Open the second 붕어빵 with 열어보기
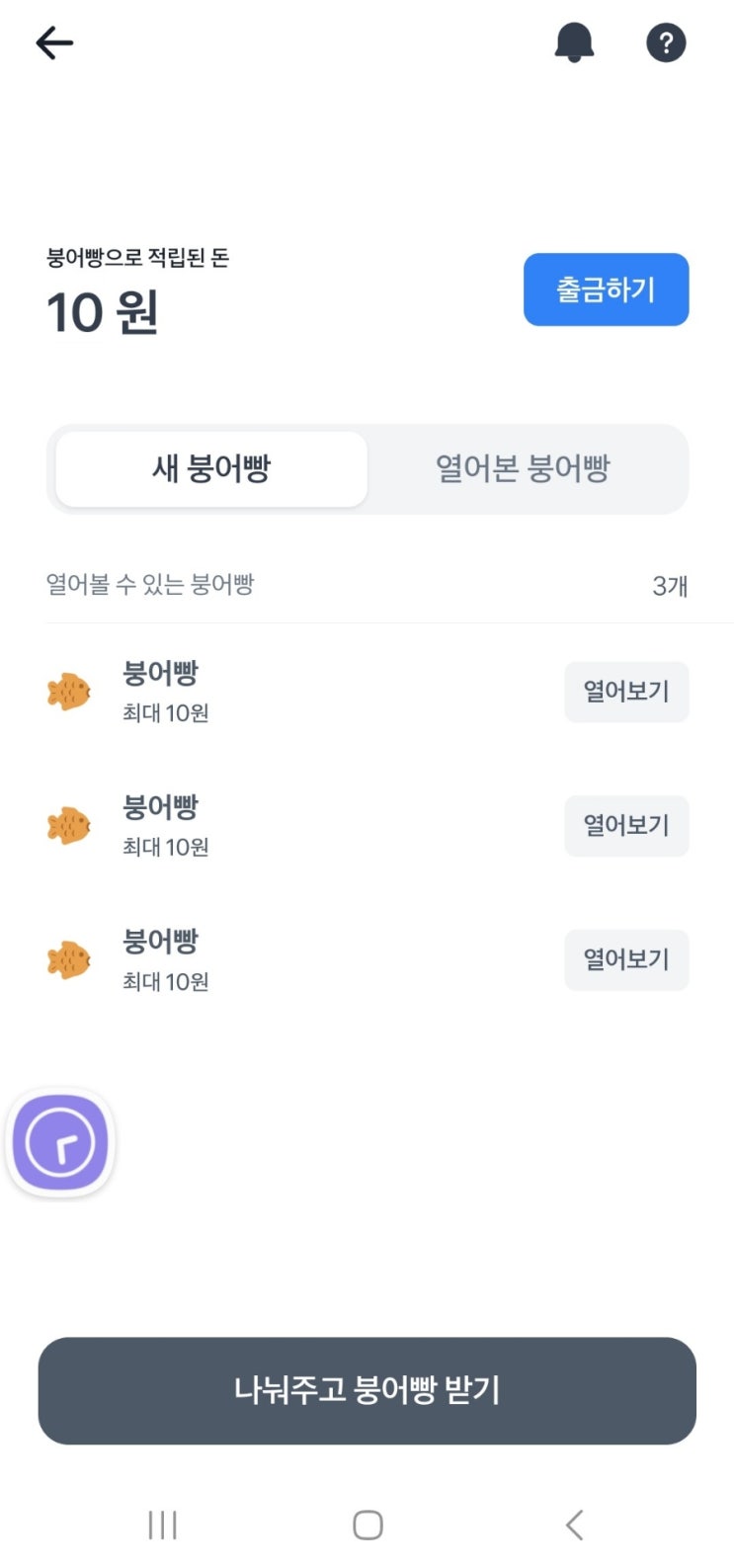This screenshot has height=1568, width=734. pos(626,826)
